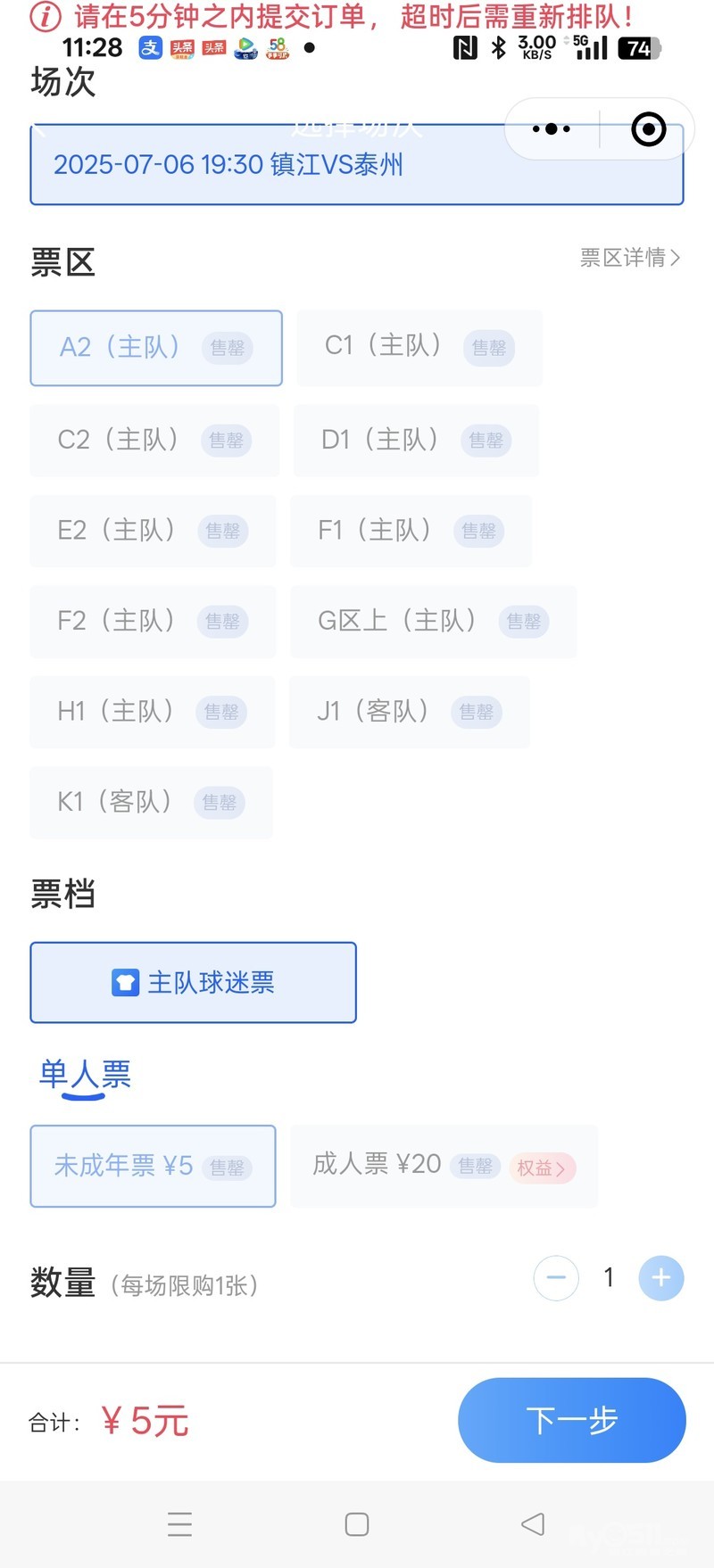This screenshot has width=714, height=1568.
Task: Proceed with 下一步 button
Action: (x=571, y=1420)
